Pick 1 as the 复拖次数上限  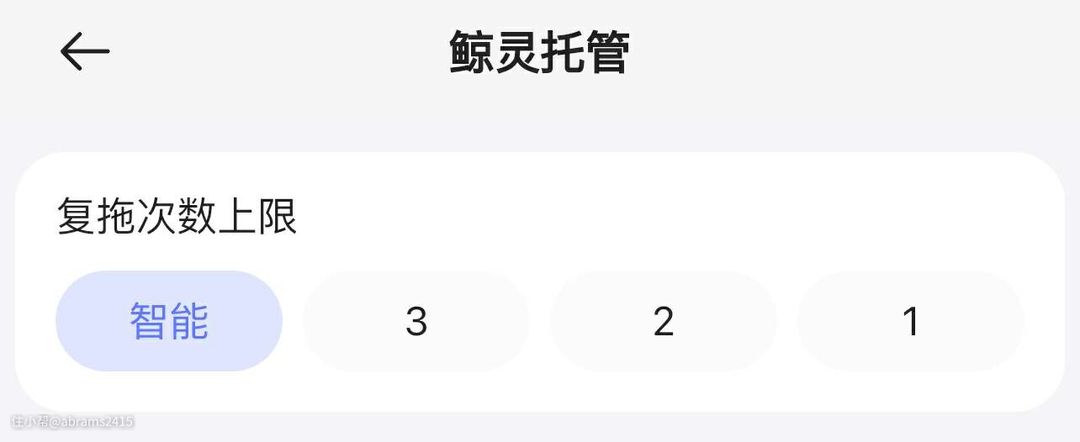pyautogui.click(x=910, y=321)
